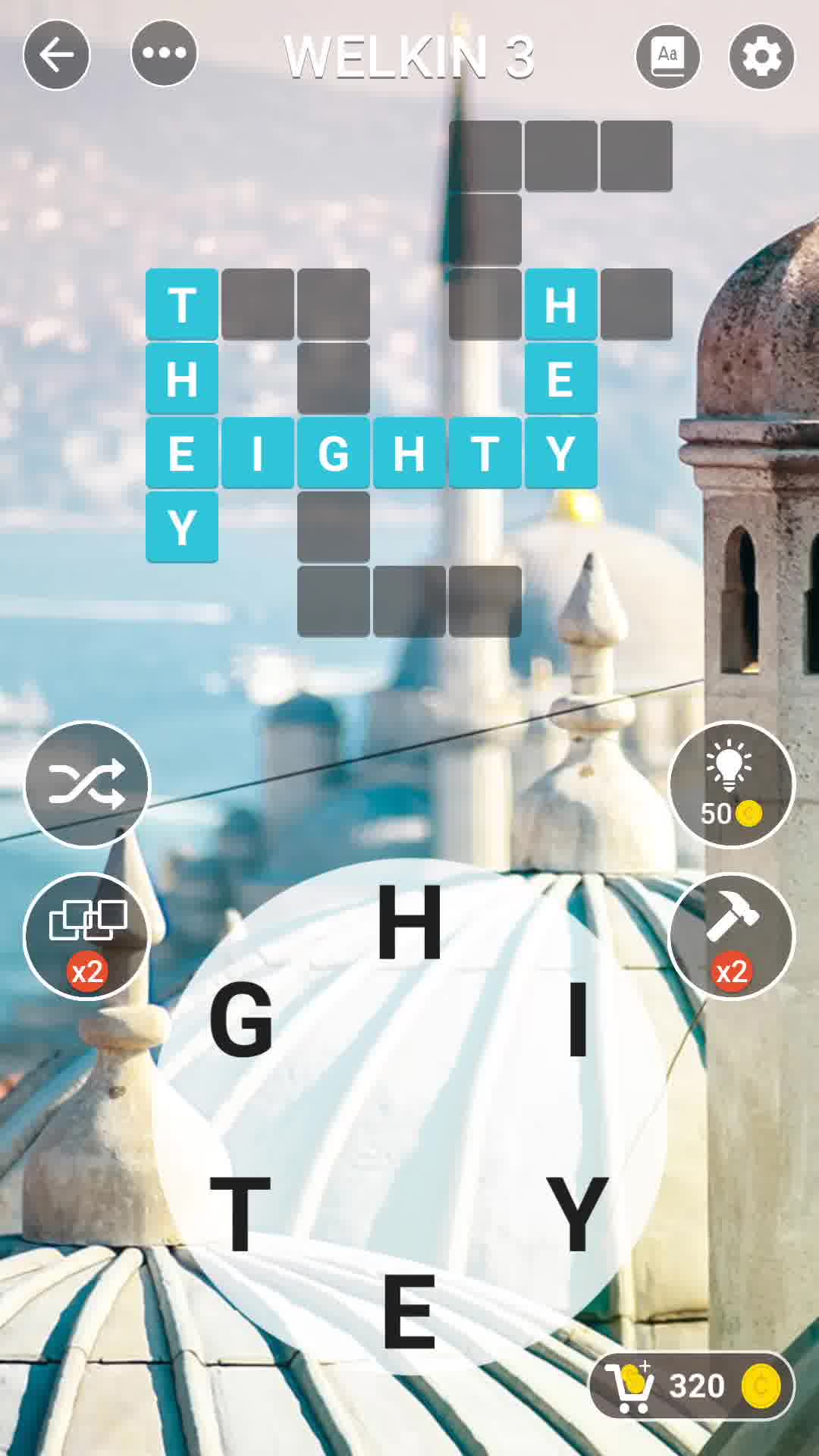Use the multi-tile reveal x2 booster
Viewport: 819px width, 1456px height.
(87, 937)
